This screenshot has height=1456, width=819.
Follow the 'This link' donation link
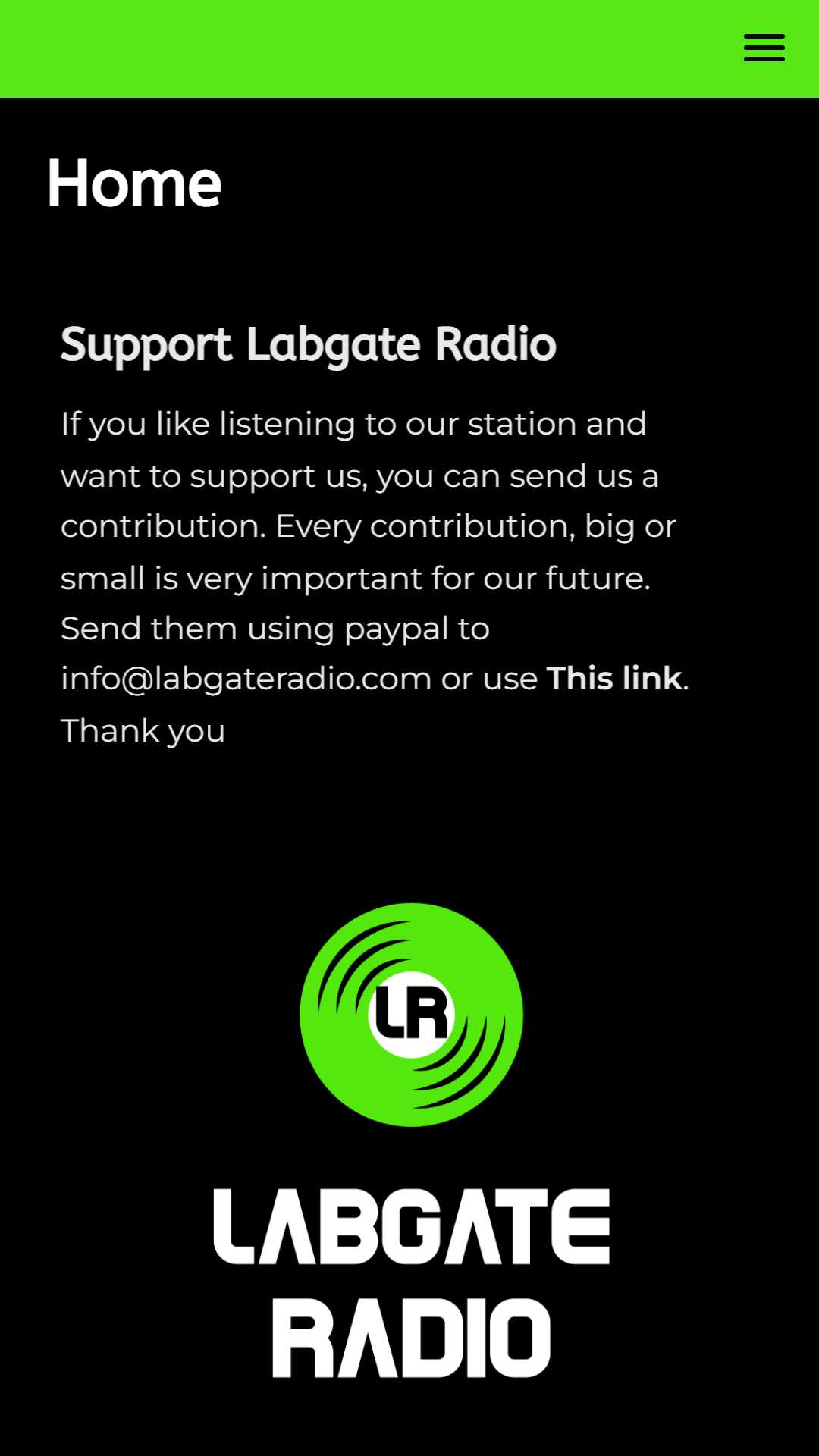pyautogui.click(x=614, y=678)
